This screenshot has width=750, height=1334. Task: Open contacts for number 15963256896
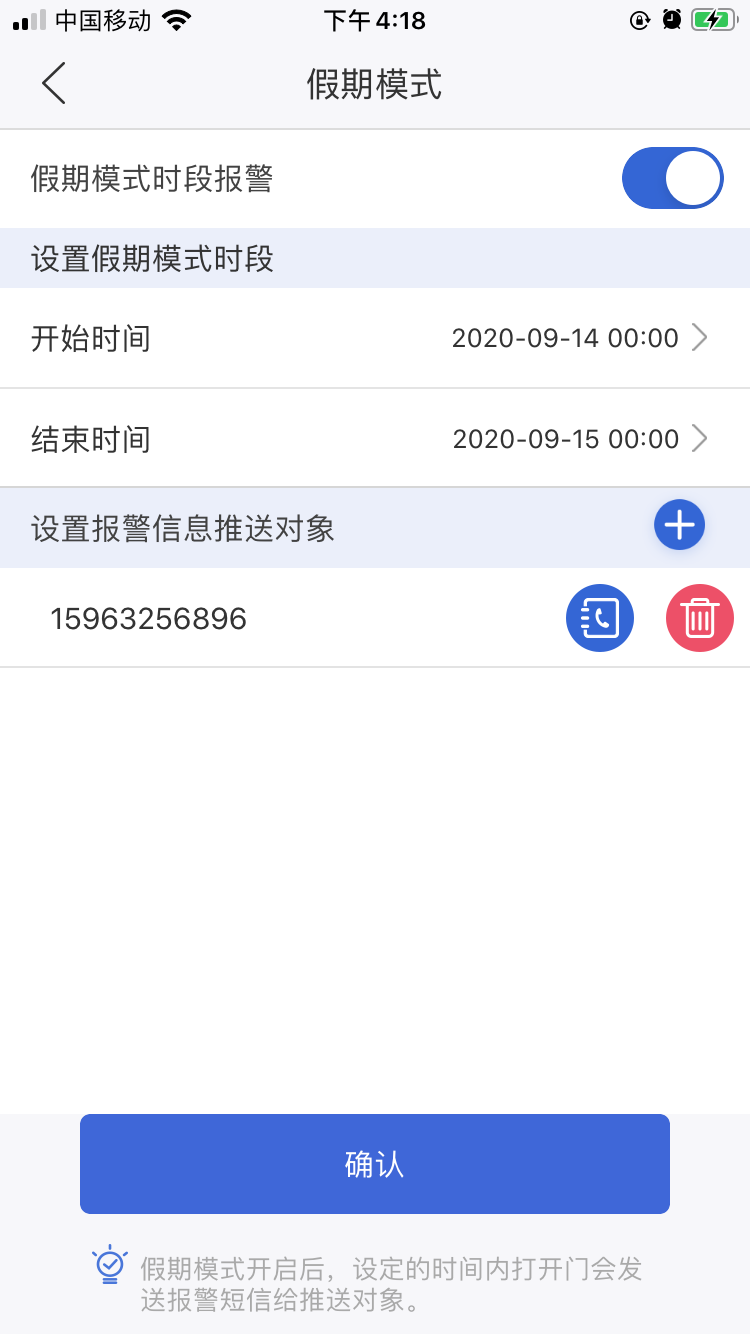[600, 618]
